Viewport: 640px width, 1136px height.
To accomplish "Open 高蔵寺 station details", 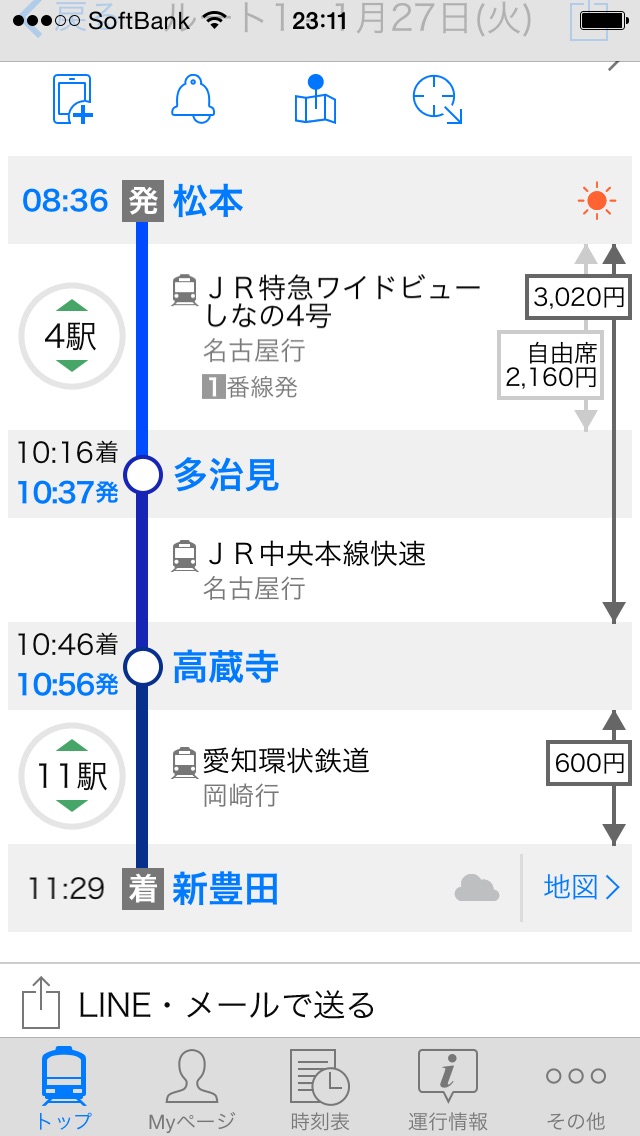I will point(226,667).
